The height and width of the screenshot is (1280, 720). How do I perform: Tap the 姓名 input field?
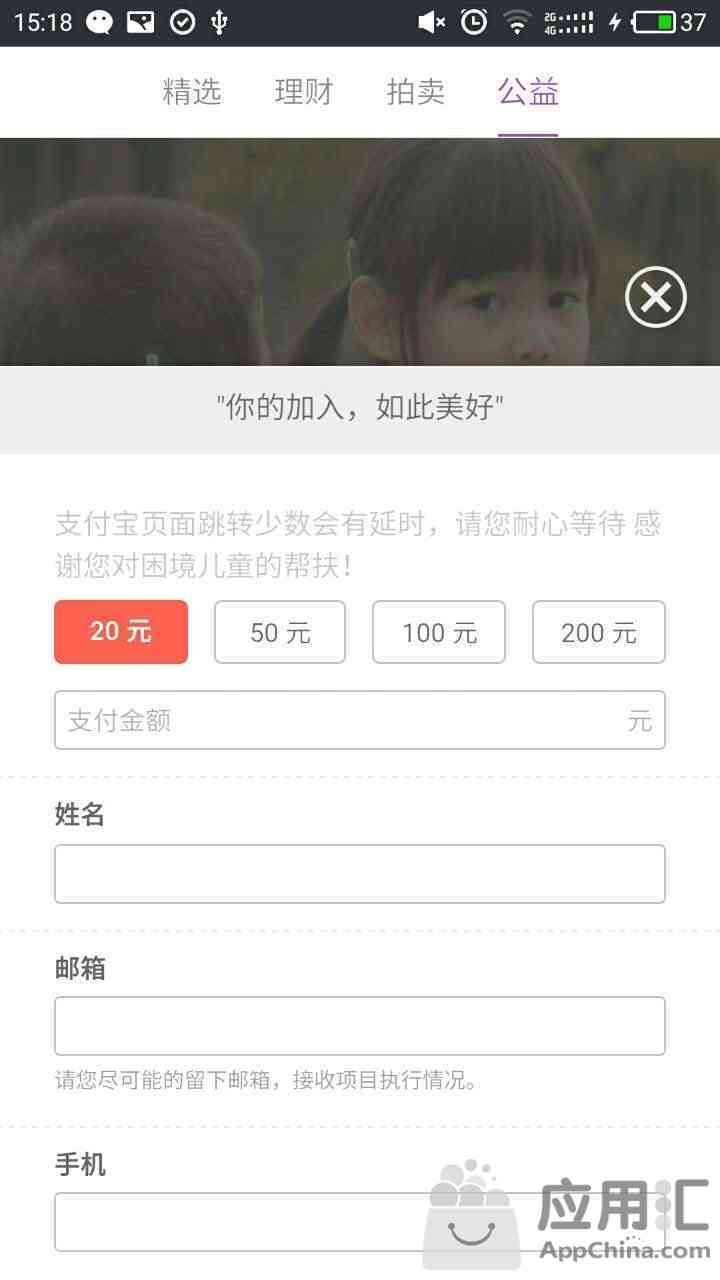[360, 874]
